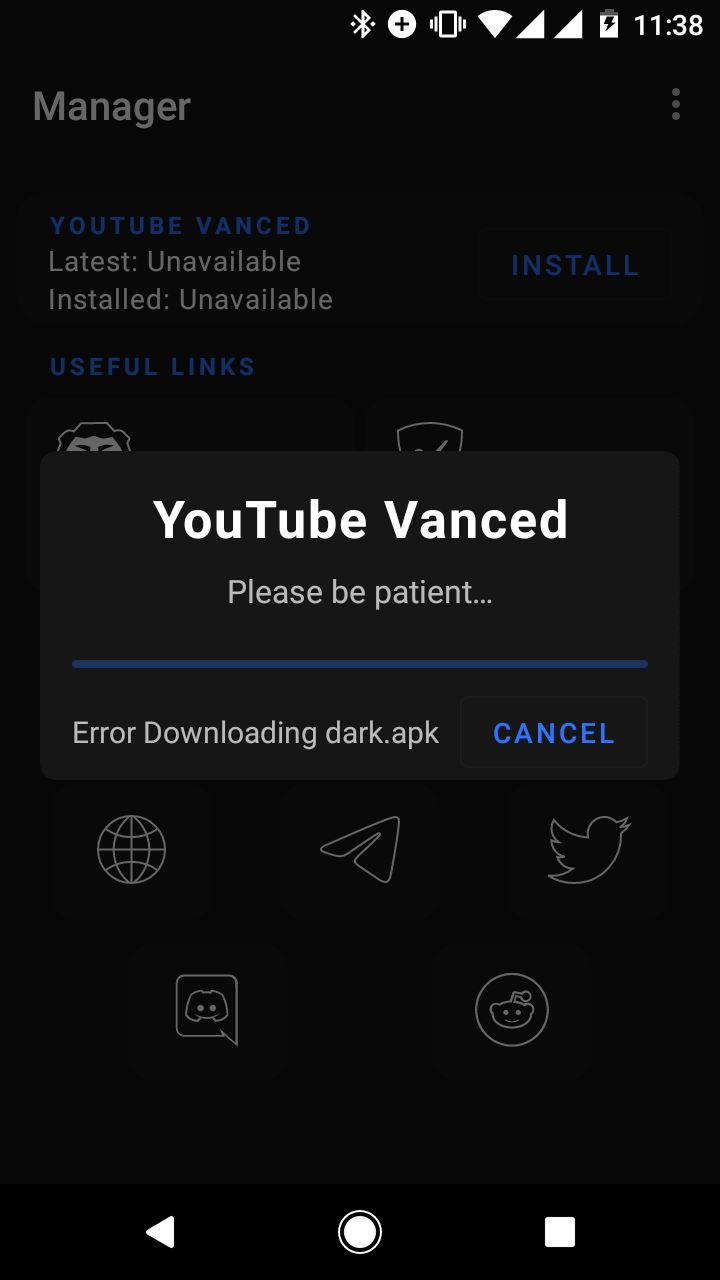Tap the back navigation arrow
Viewport: 720px width, 1280px height.
(160, 1232)
